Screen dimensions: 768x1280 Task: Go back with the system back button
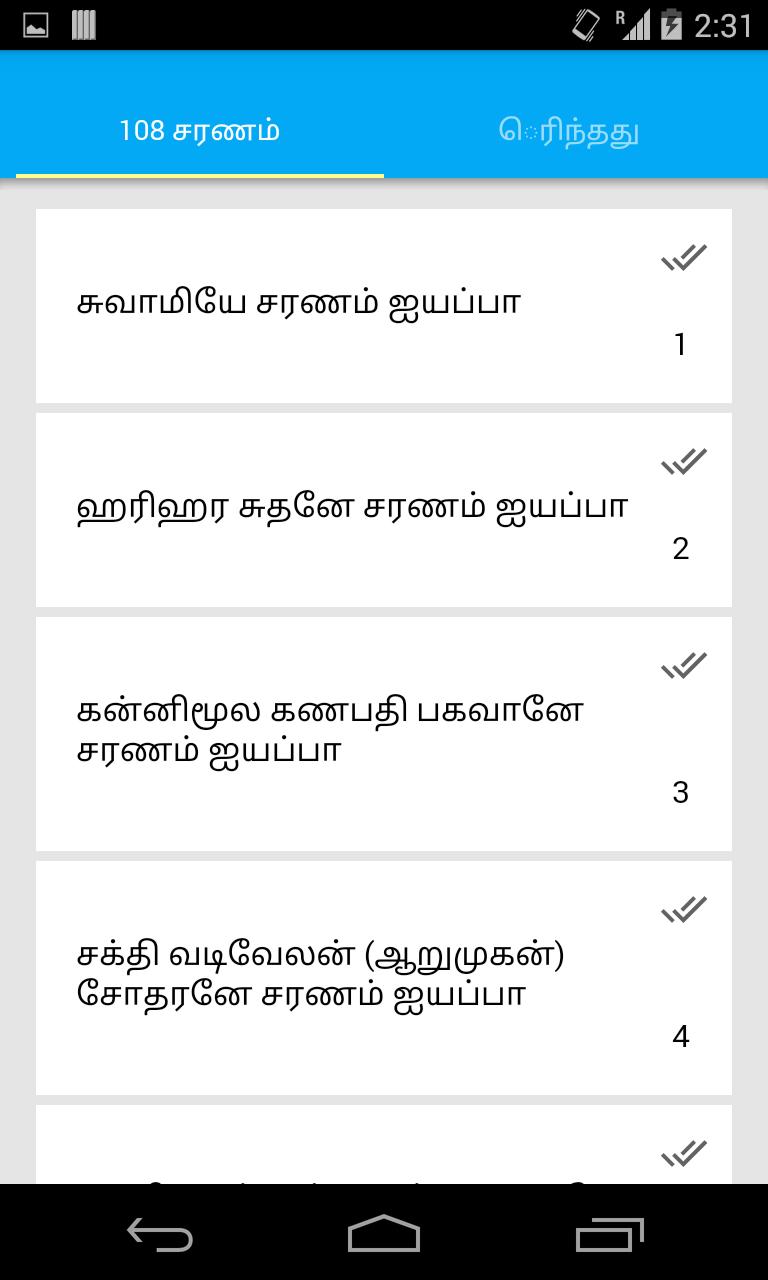click(x=160, y=1234)
